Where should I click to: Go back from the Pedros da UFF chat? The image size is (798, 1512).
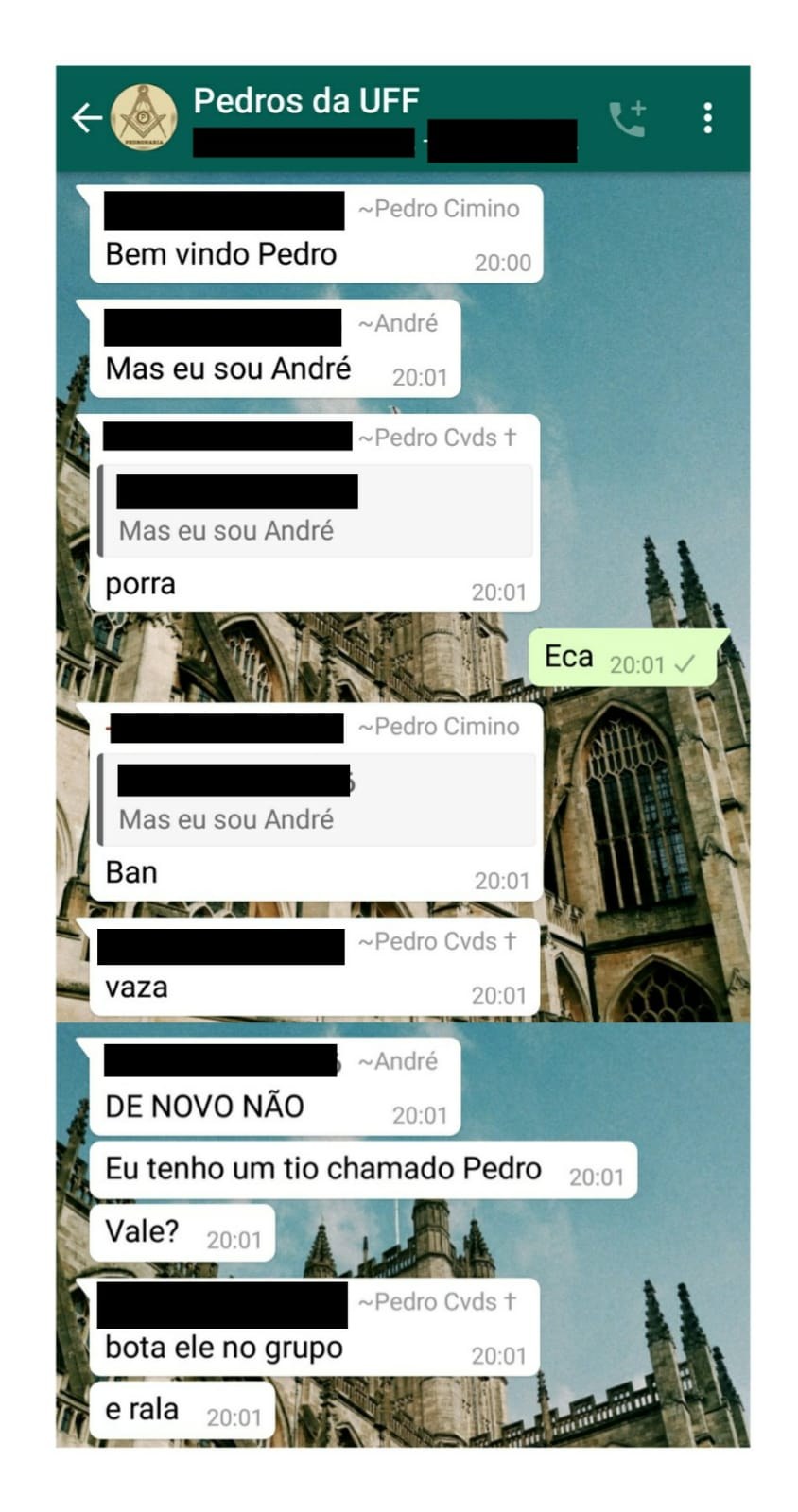(86, 118)
